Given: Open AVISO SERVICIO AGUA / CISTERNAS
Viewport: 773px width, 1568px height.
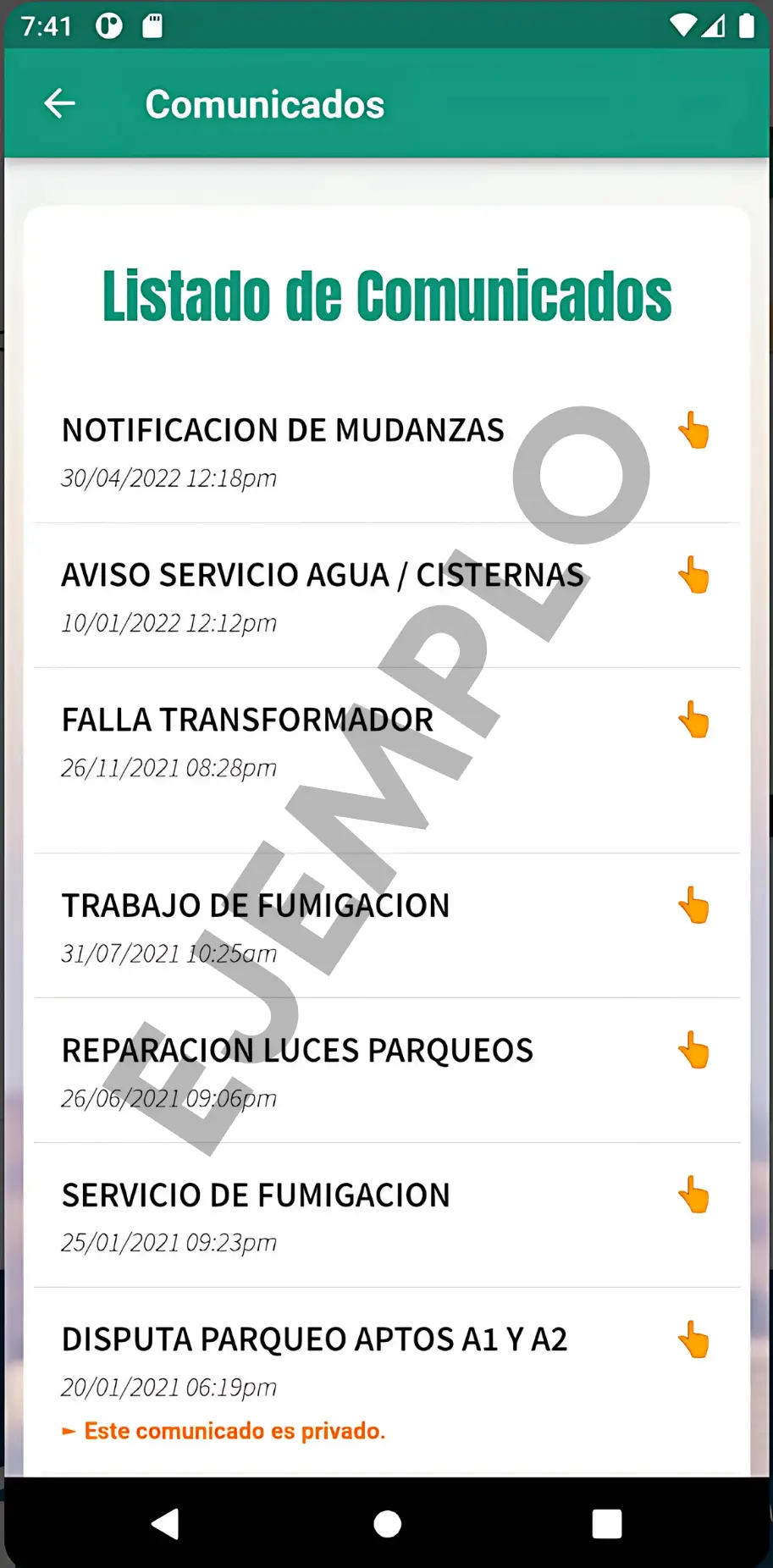Looking at the screenshot, I should coord(322,576).
